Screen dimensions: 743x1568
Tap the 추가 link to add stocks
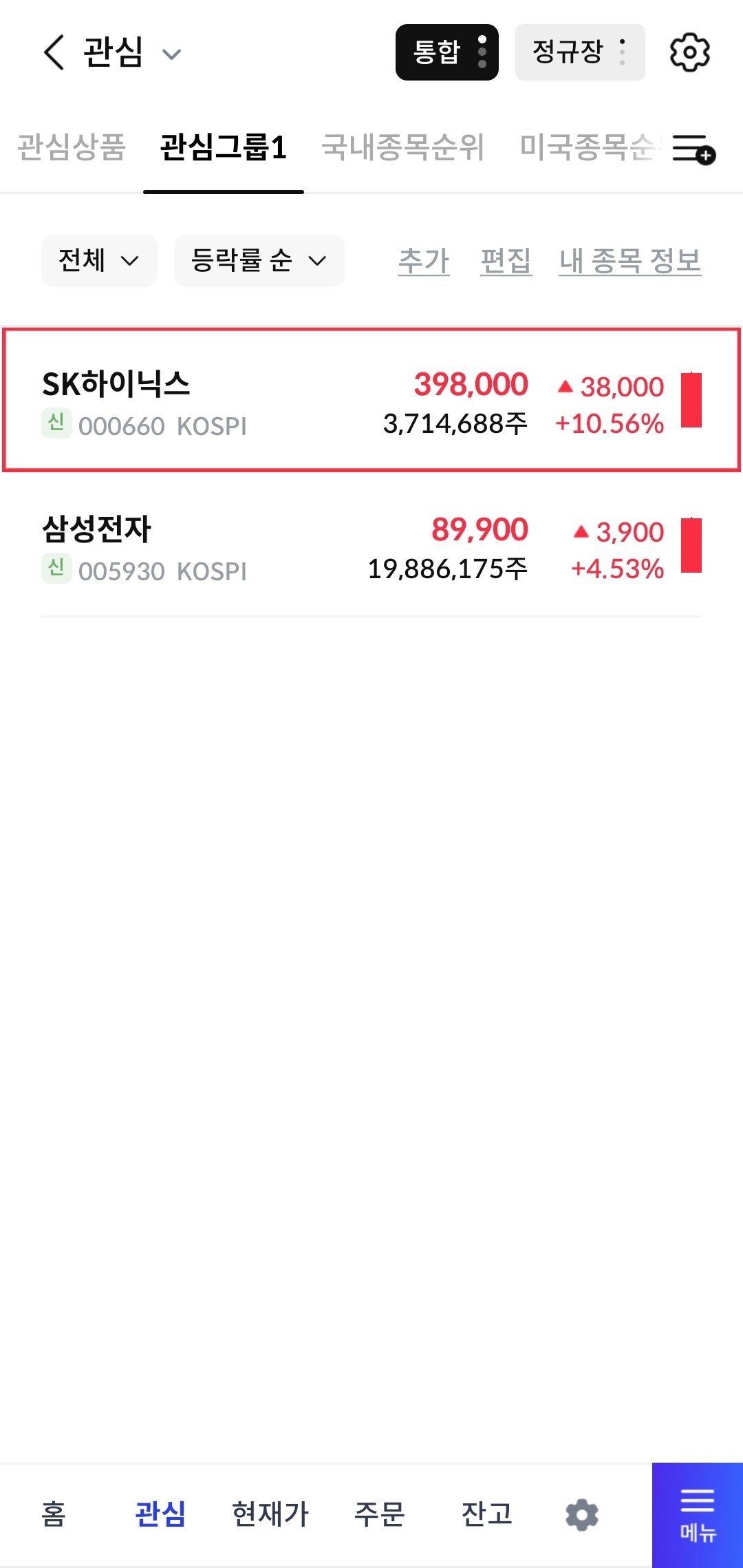coord(424,260)
